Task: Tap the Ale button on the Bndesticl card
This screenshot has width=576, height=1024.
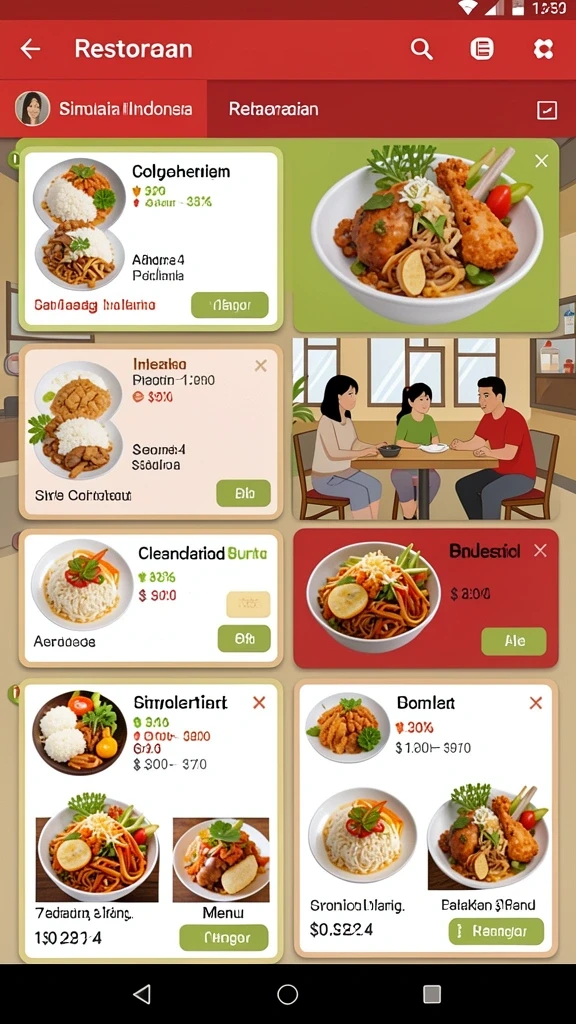Action: pos(514,641)
